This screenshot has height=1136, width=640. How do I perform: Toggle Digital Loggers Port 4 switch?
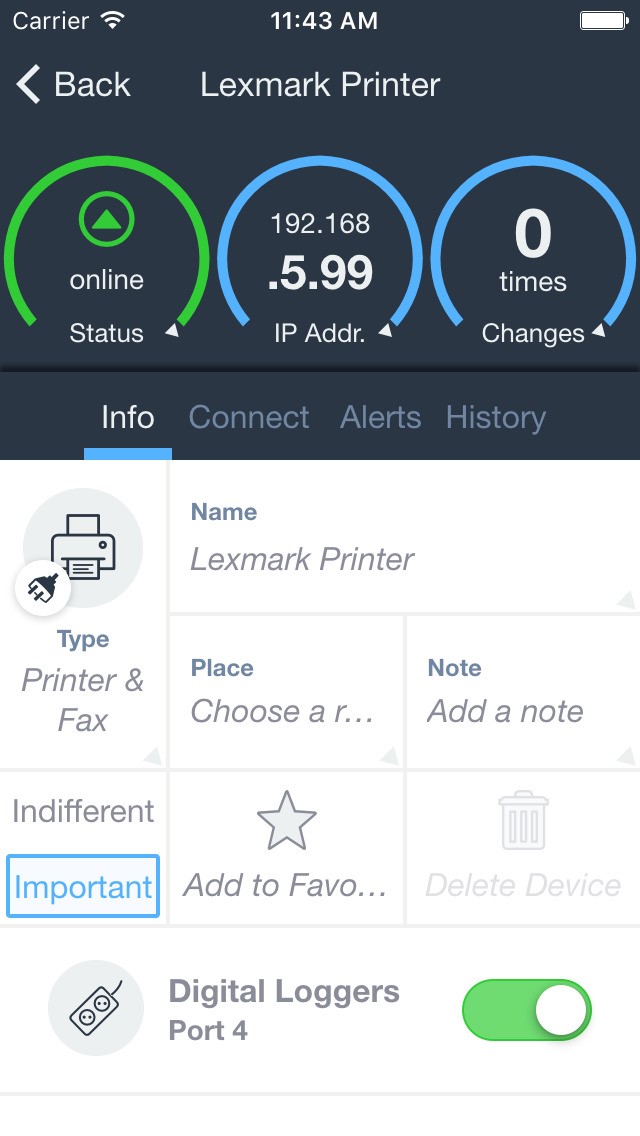tap(526, 1010)
